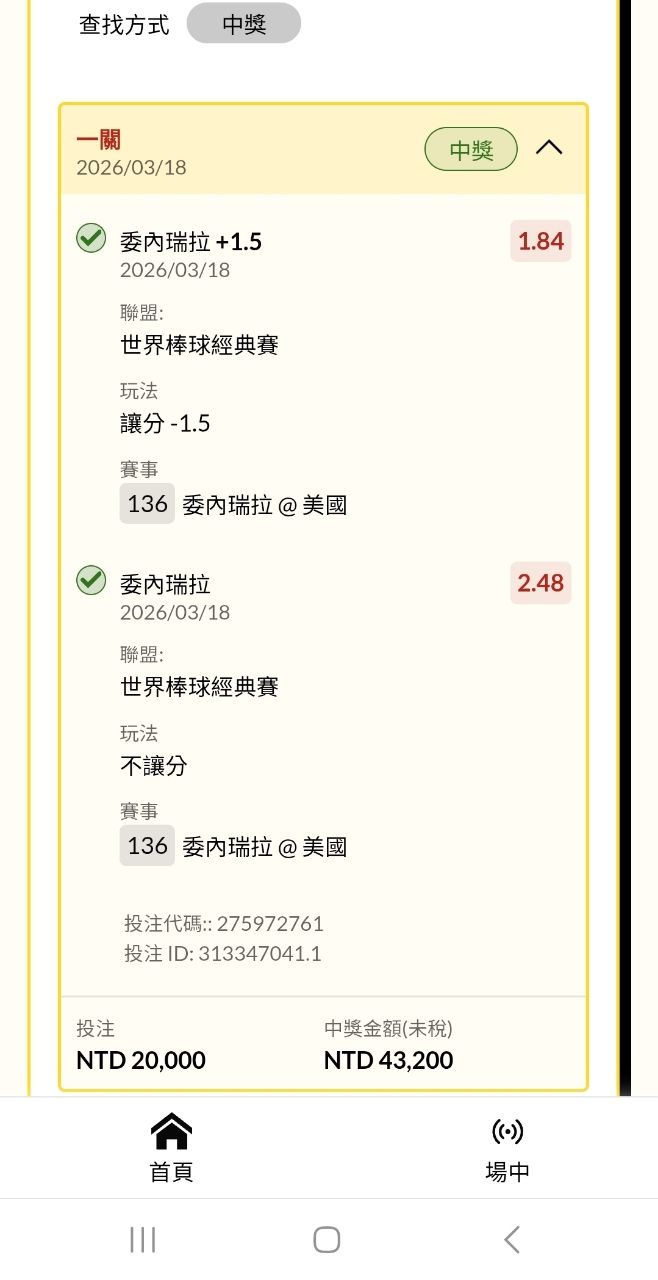The image size is (658, 1280).
Task: Switch to the 場中 live tab
Action: (507, 1148)
